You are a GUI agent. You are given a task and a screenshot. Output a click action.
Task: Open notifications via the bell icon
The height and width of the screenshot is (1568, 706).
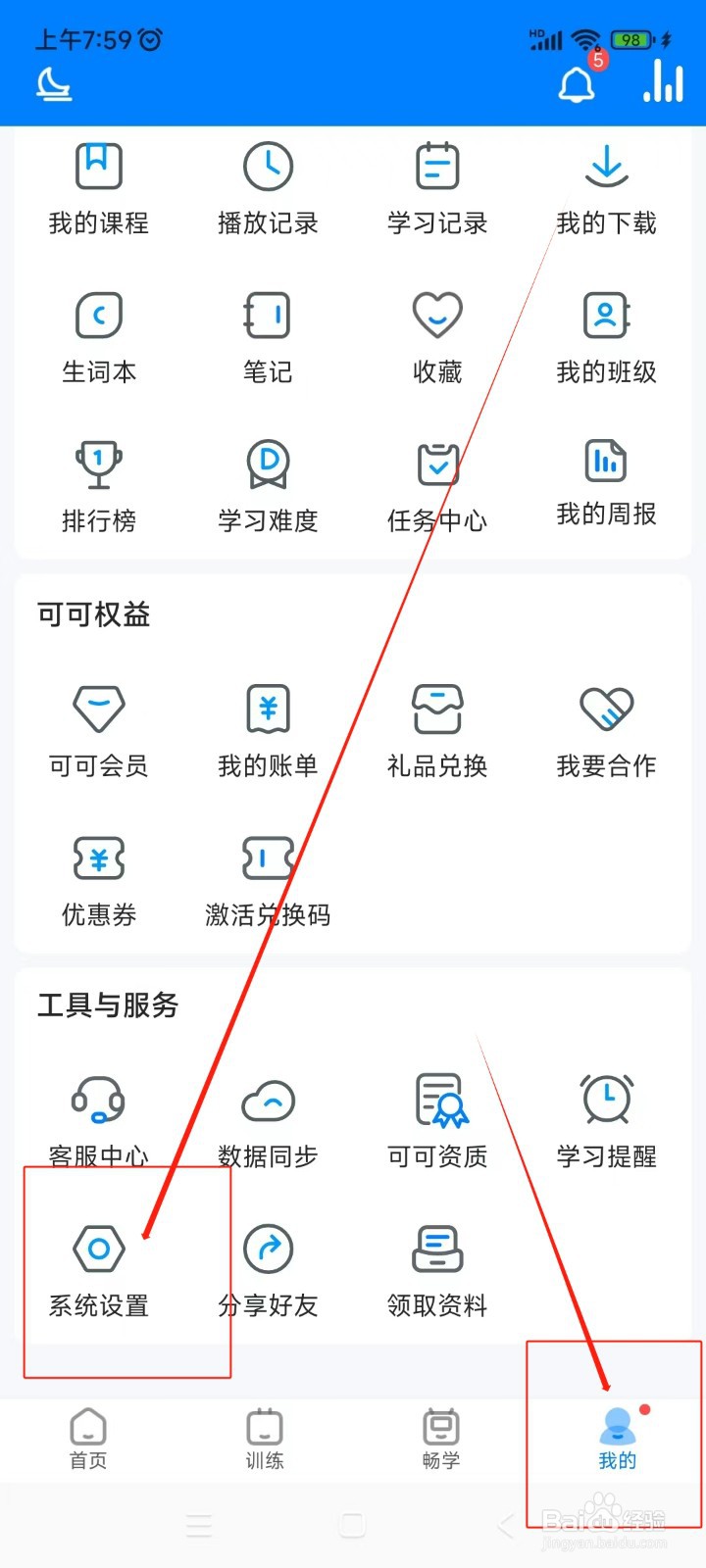[x=578, y=85]
